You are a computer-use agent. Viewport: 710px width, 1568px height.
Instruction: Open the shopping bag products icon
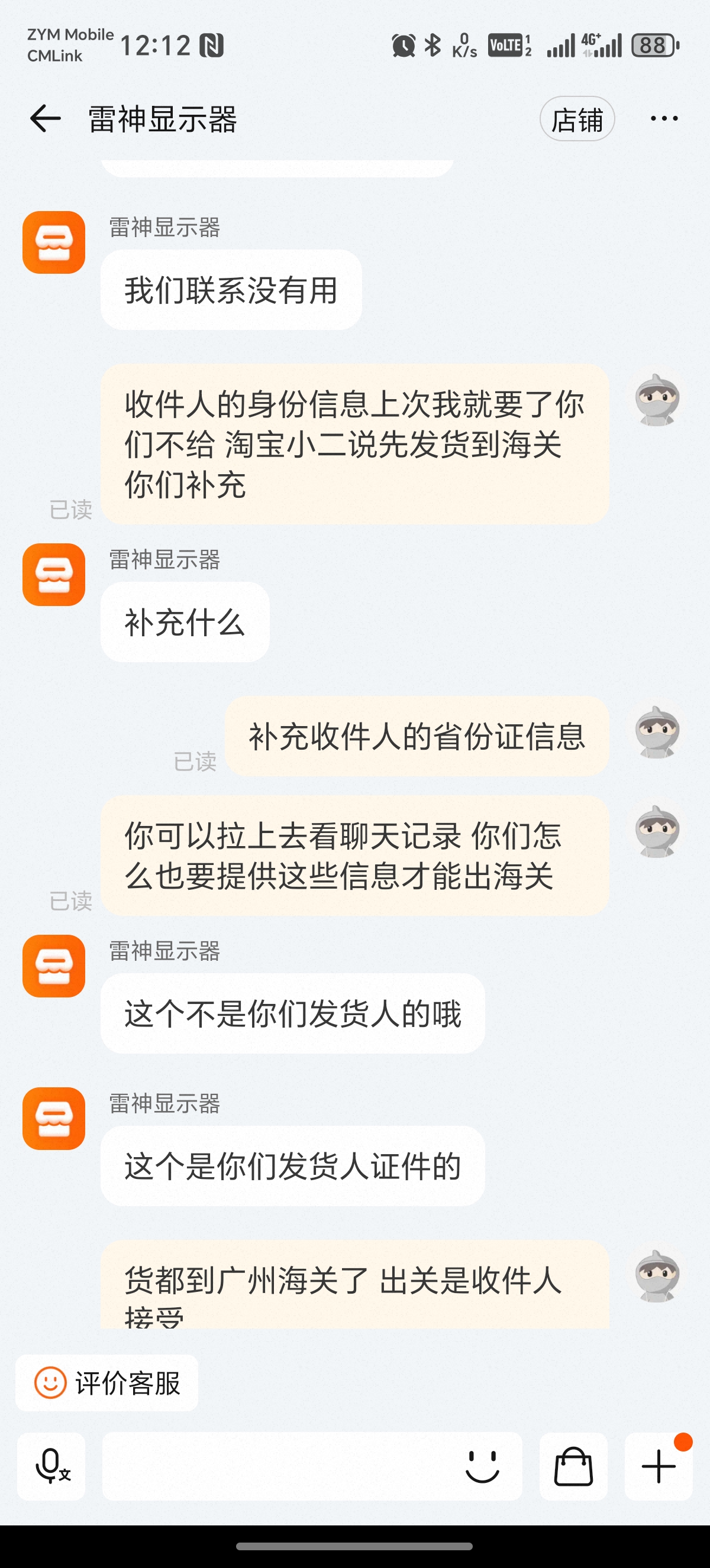tap(573, 1466)
